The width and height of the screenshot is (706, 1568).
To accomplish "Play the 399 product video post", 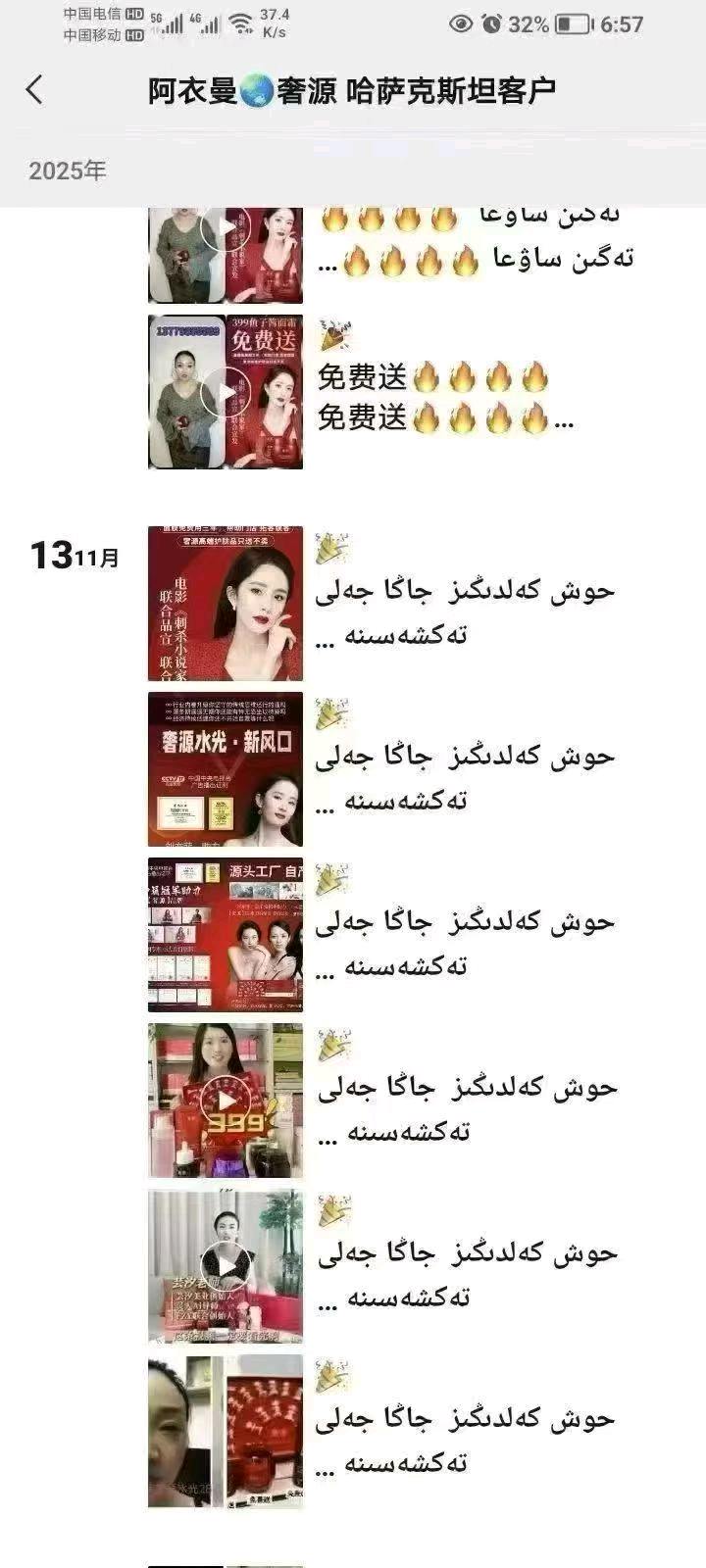I will click(x=226, y=1101).
